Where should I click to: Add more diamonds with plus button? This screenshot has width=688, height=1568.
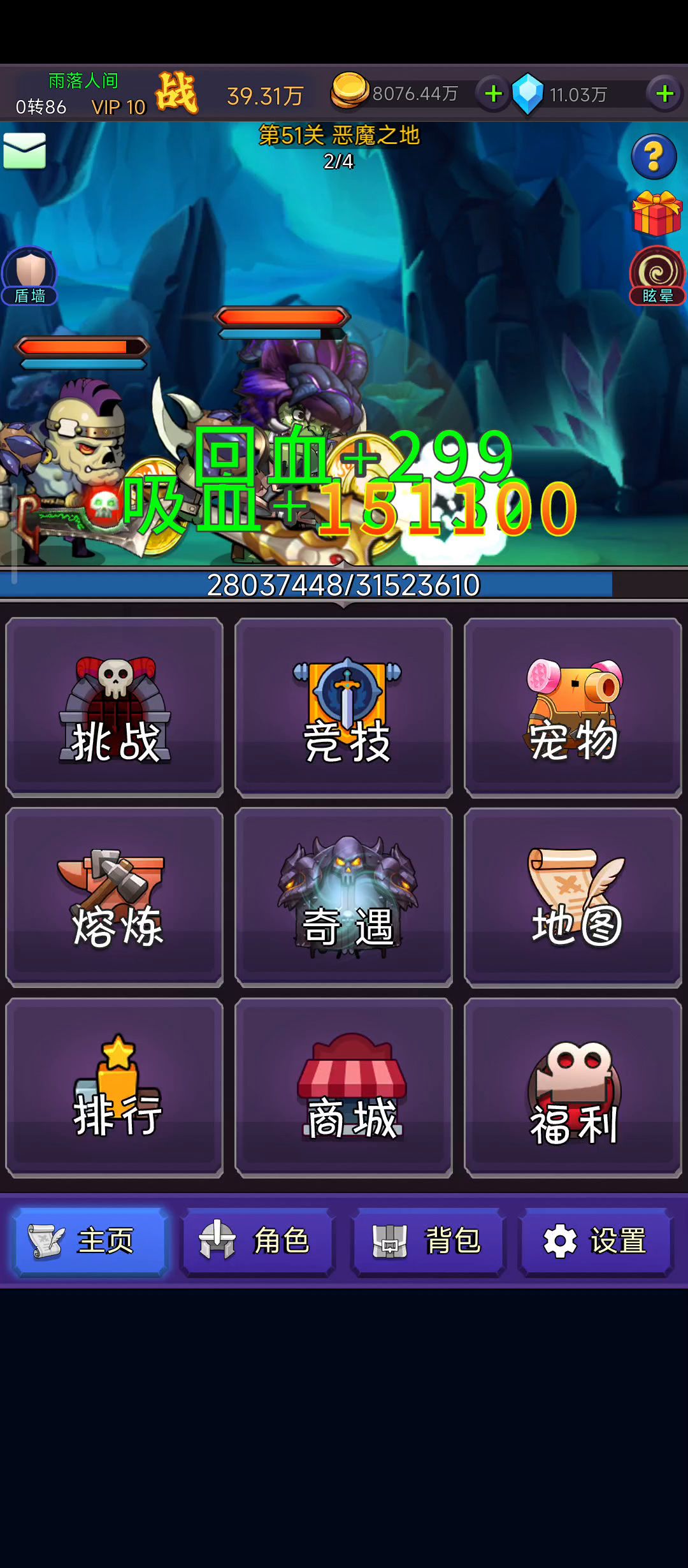(x=664, y=94)
